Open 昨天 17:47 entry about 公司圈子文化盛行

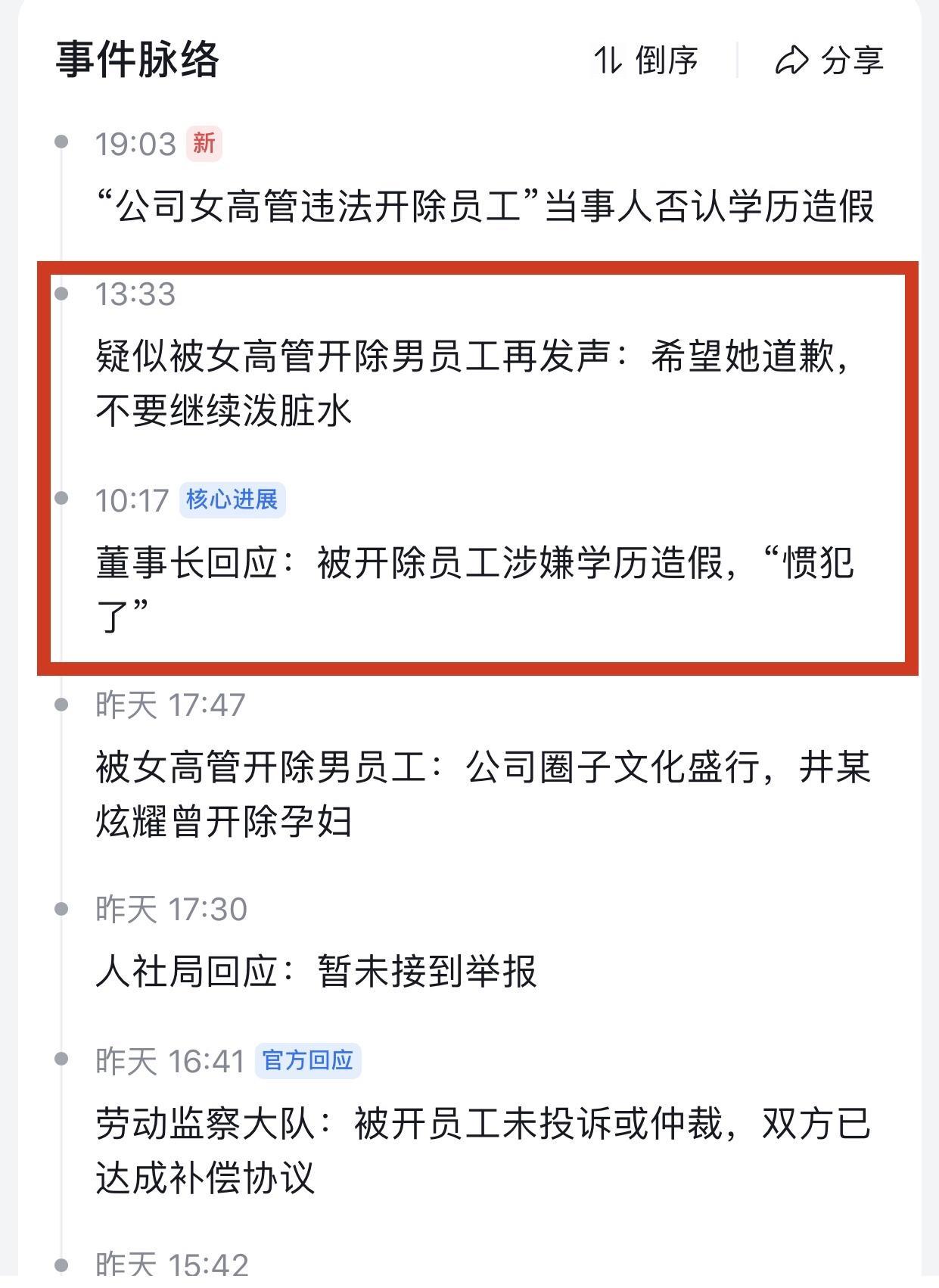click(483, 793)
